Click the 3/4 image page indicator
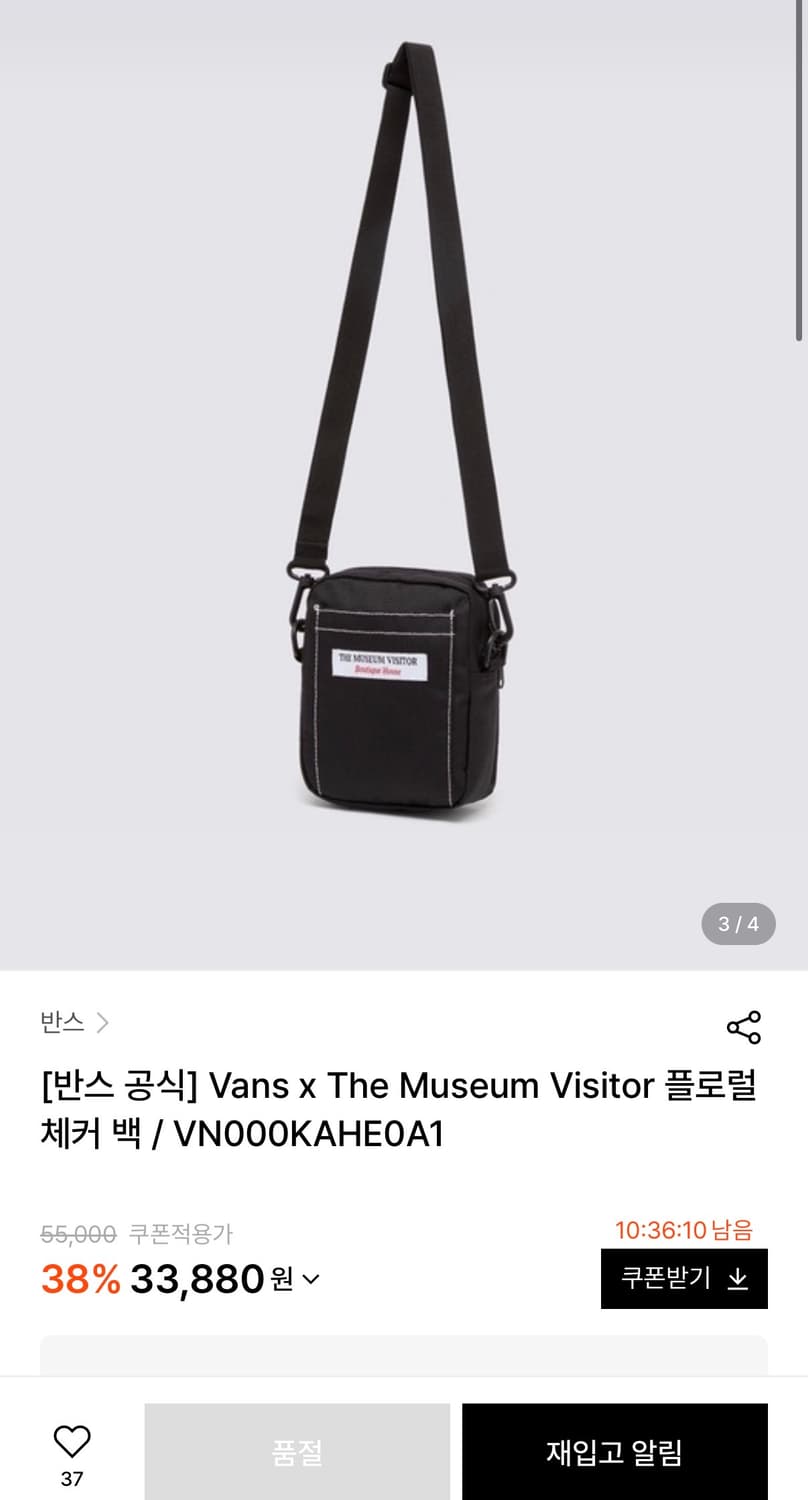Screen dimensions: 808x1500 [x=738, y=924]
